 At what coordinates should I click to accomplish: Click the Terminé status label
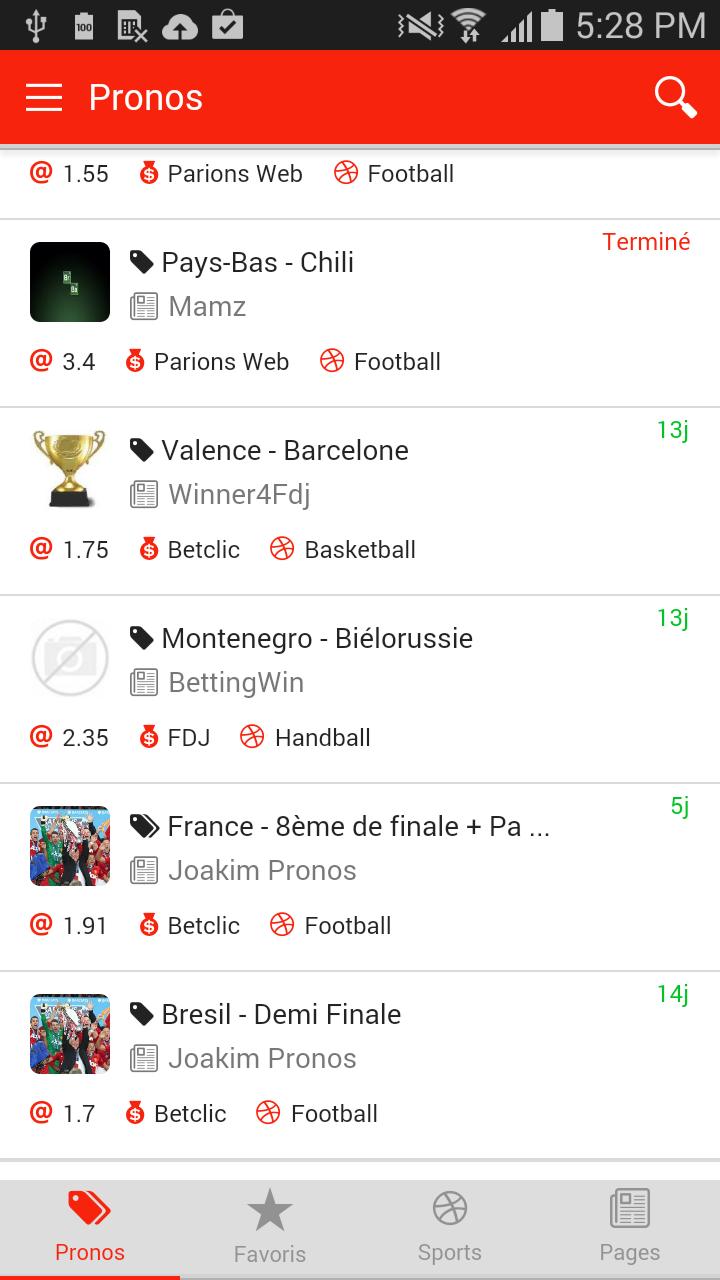tap(646, 241)
